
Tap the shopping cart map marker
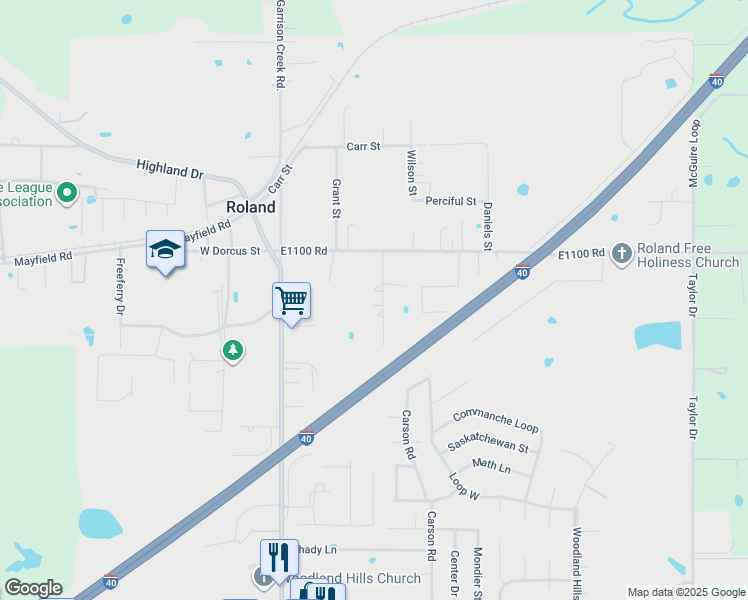291,301
